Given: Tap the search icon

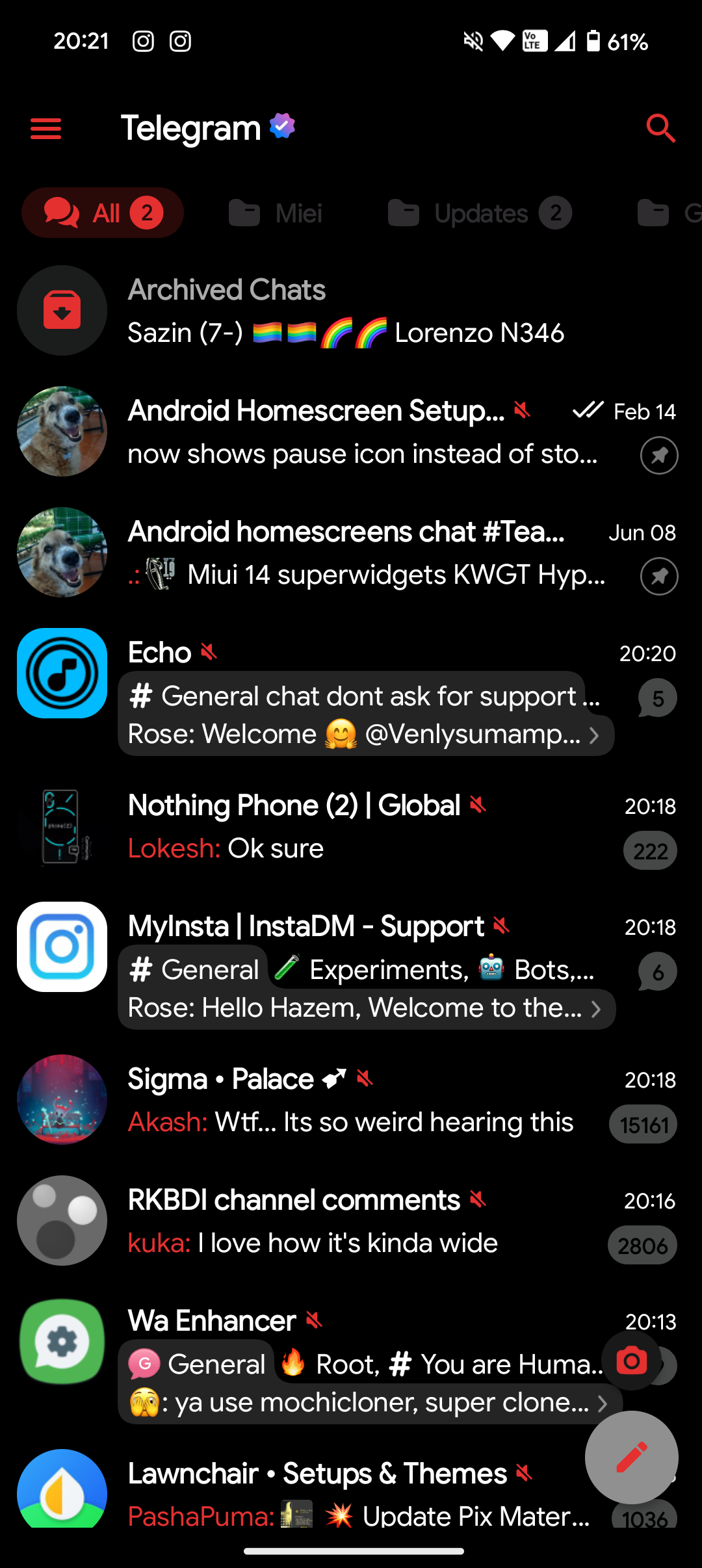Looking at the screenshot, I should pyautogui.click(x=660, y=129).
